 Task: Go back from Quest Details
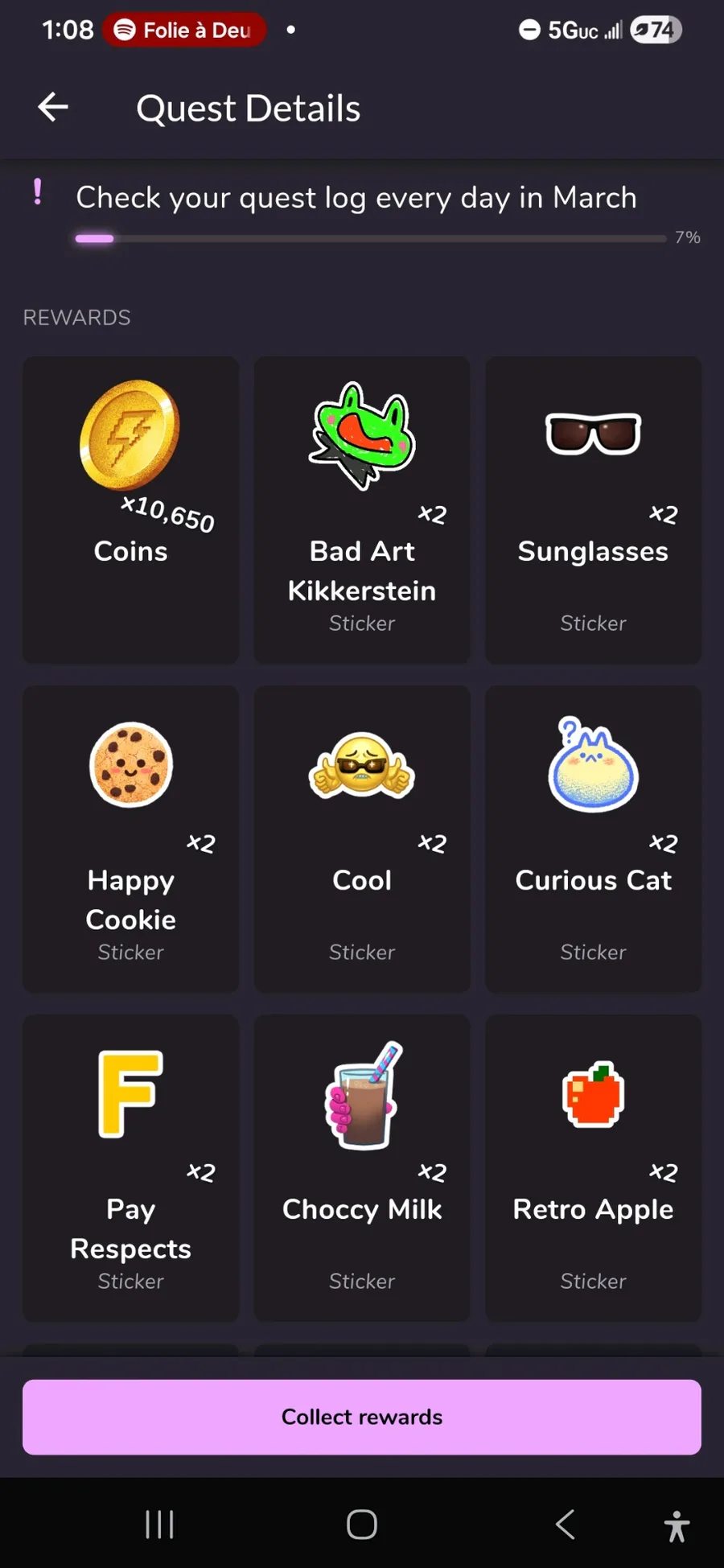(53, 107)
